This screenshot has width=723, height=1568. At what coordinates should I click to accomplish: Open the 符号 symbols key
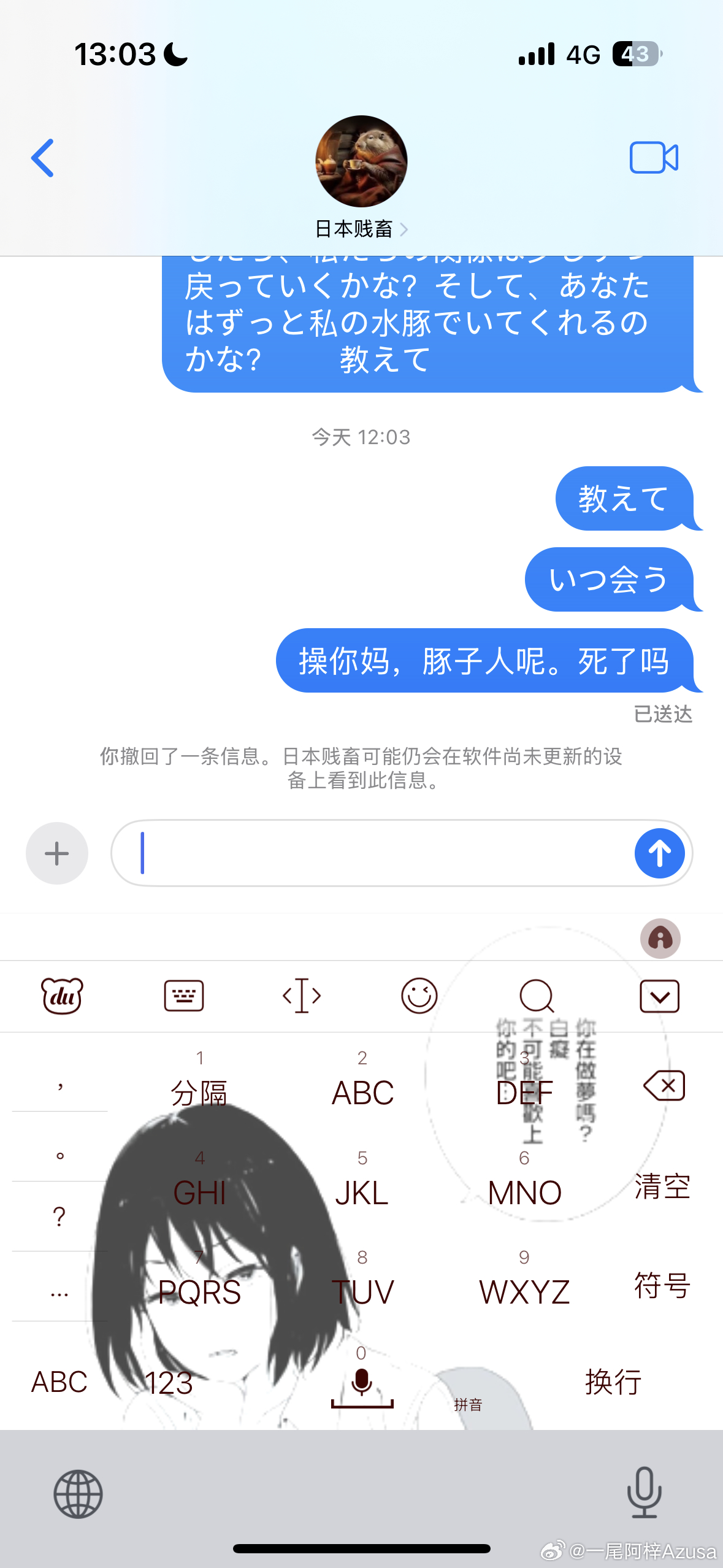click(662, 1285)
